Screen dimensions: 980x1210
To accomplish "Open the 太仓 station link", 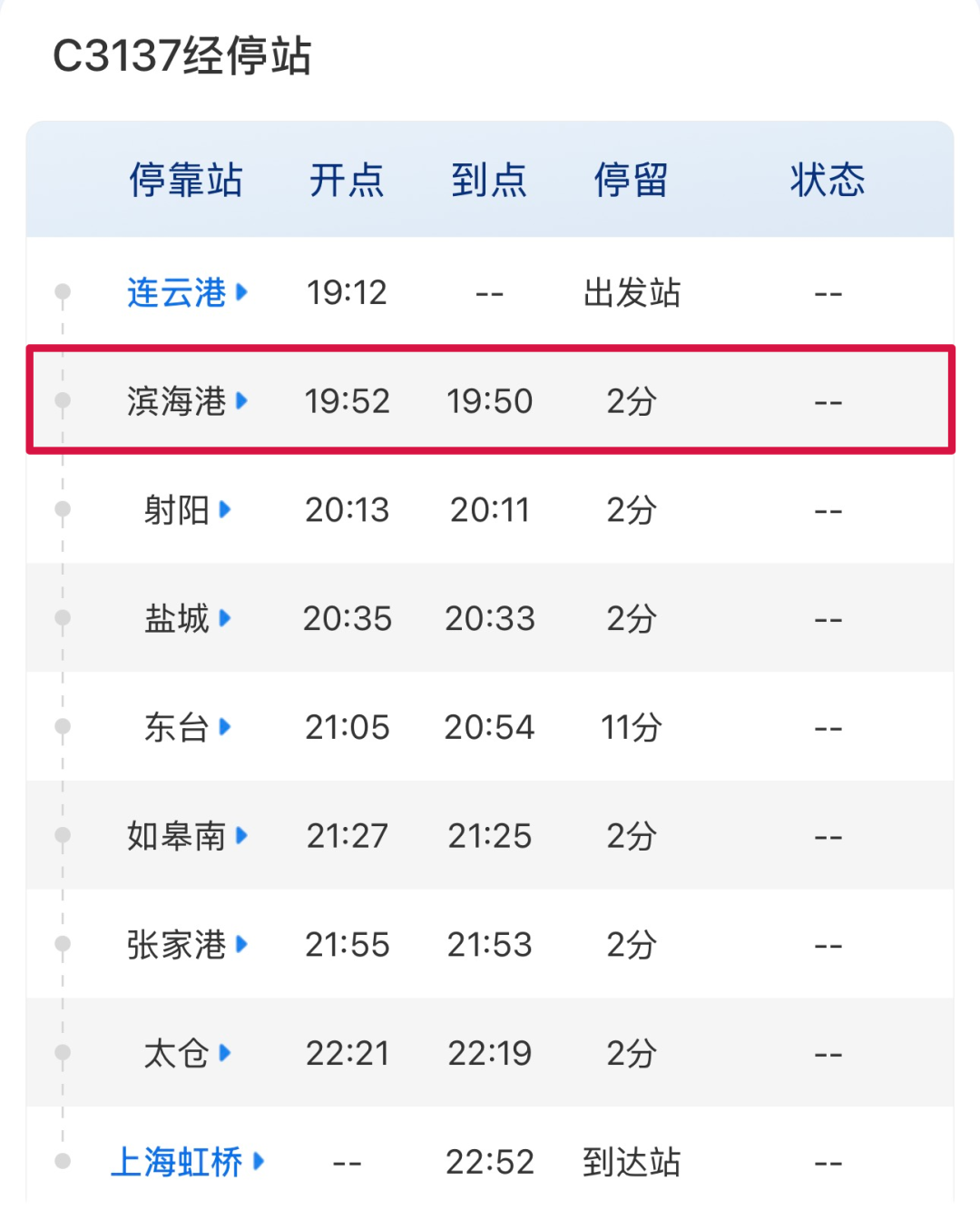I will tap(186, 1054).
